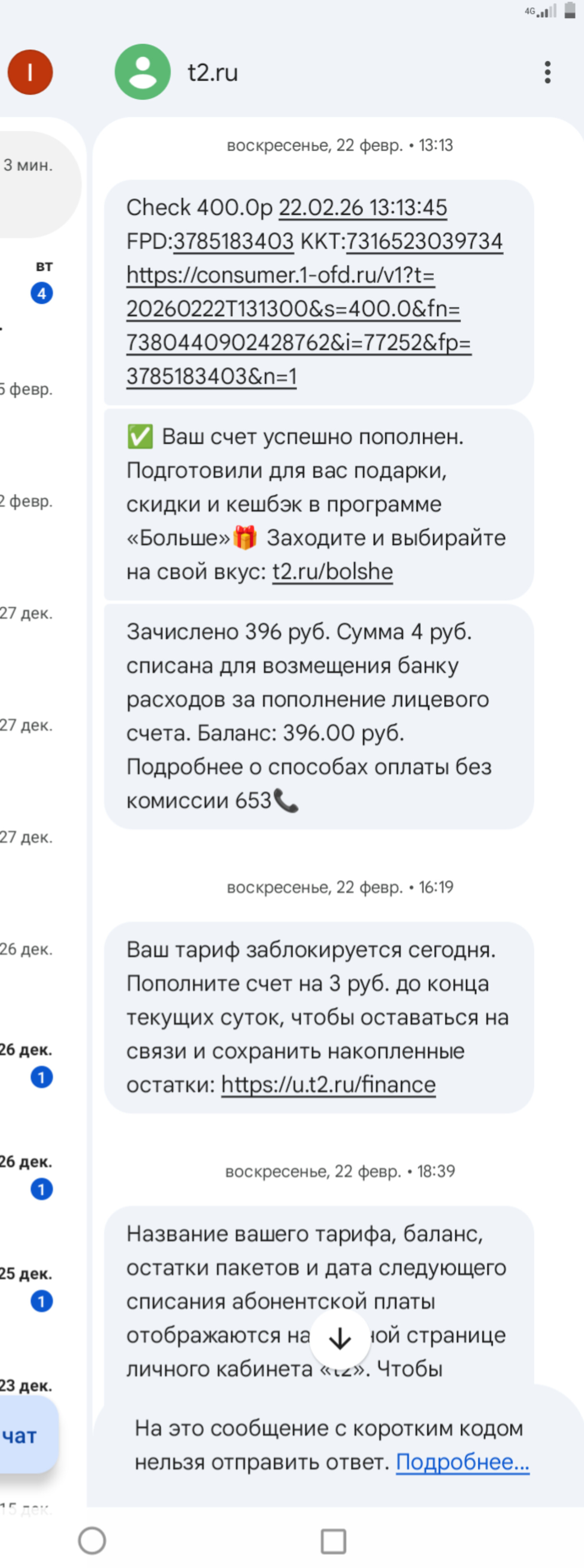Open the u.t2.ru/finance link
Image resolution: width=584 pixels, height=1568 pixels.
coord(328,1085)
